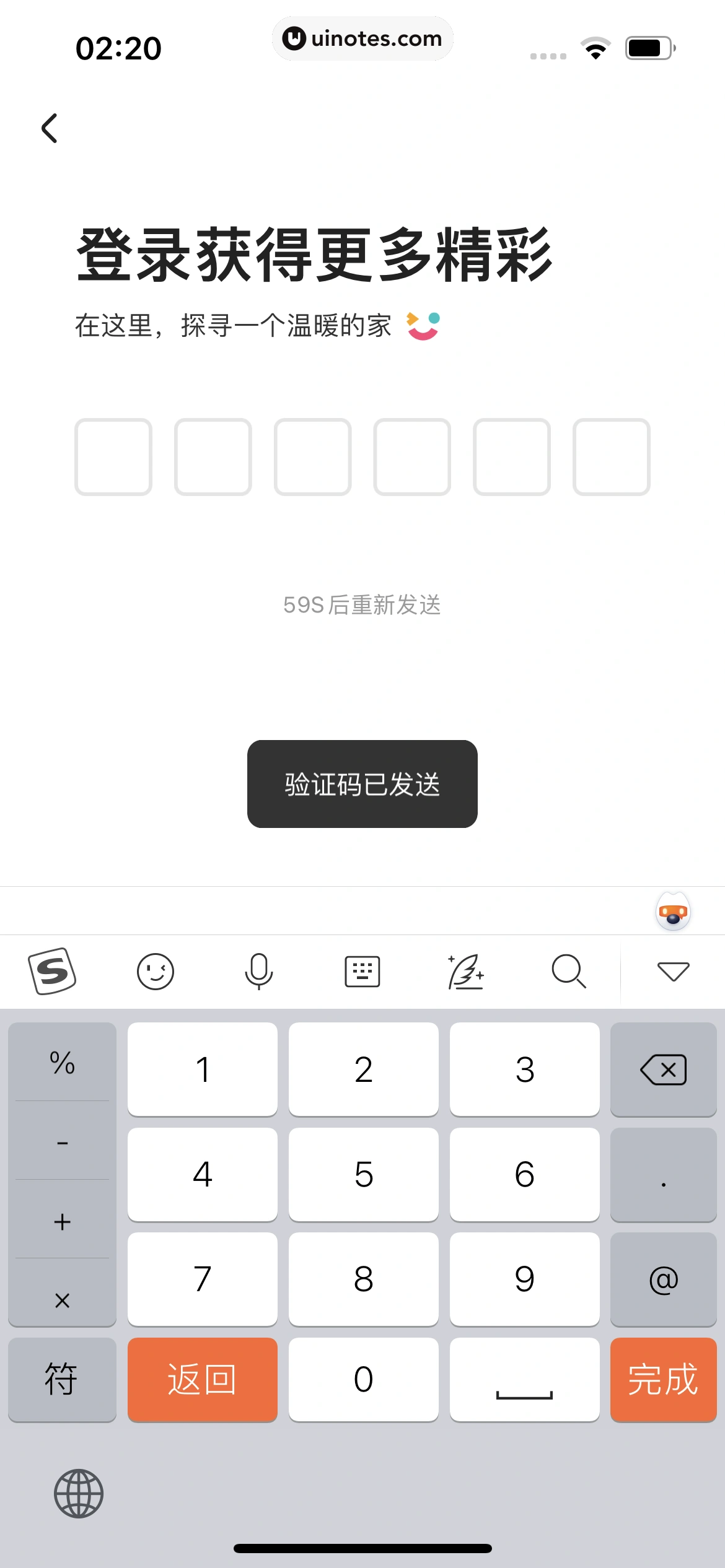Enable handwriting input via the quill icon
The width and height of the screenshot is (725, 1568).
click(465, 970)
